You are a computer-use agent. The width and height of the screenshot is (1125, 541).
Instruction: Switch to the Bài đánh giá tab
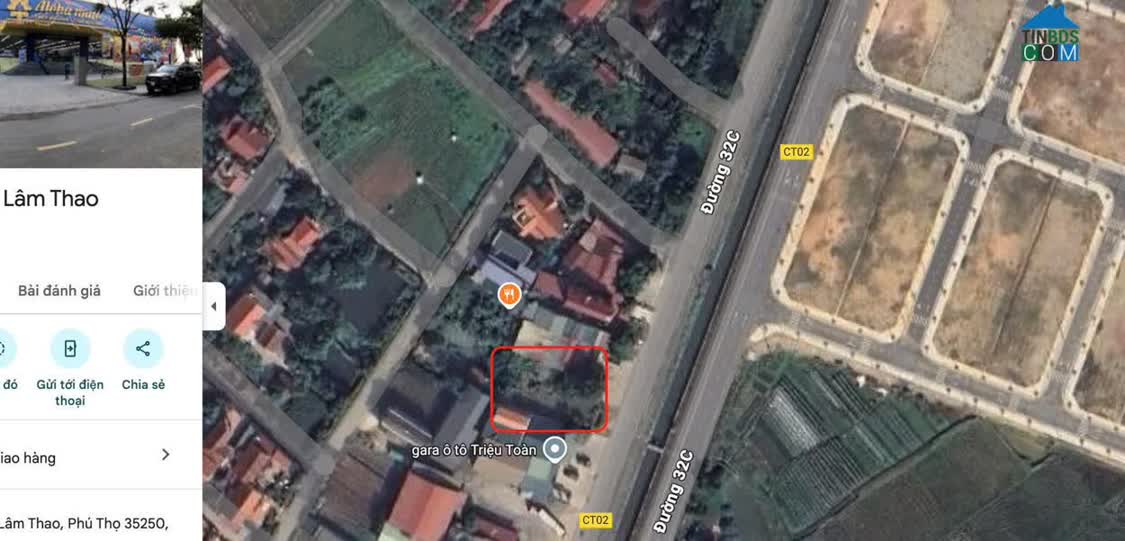[x=59, y=291]
